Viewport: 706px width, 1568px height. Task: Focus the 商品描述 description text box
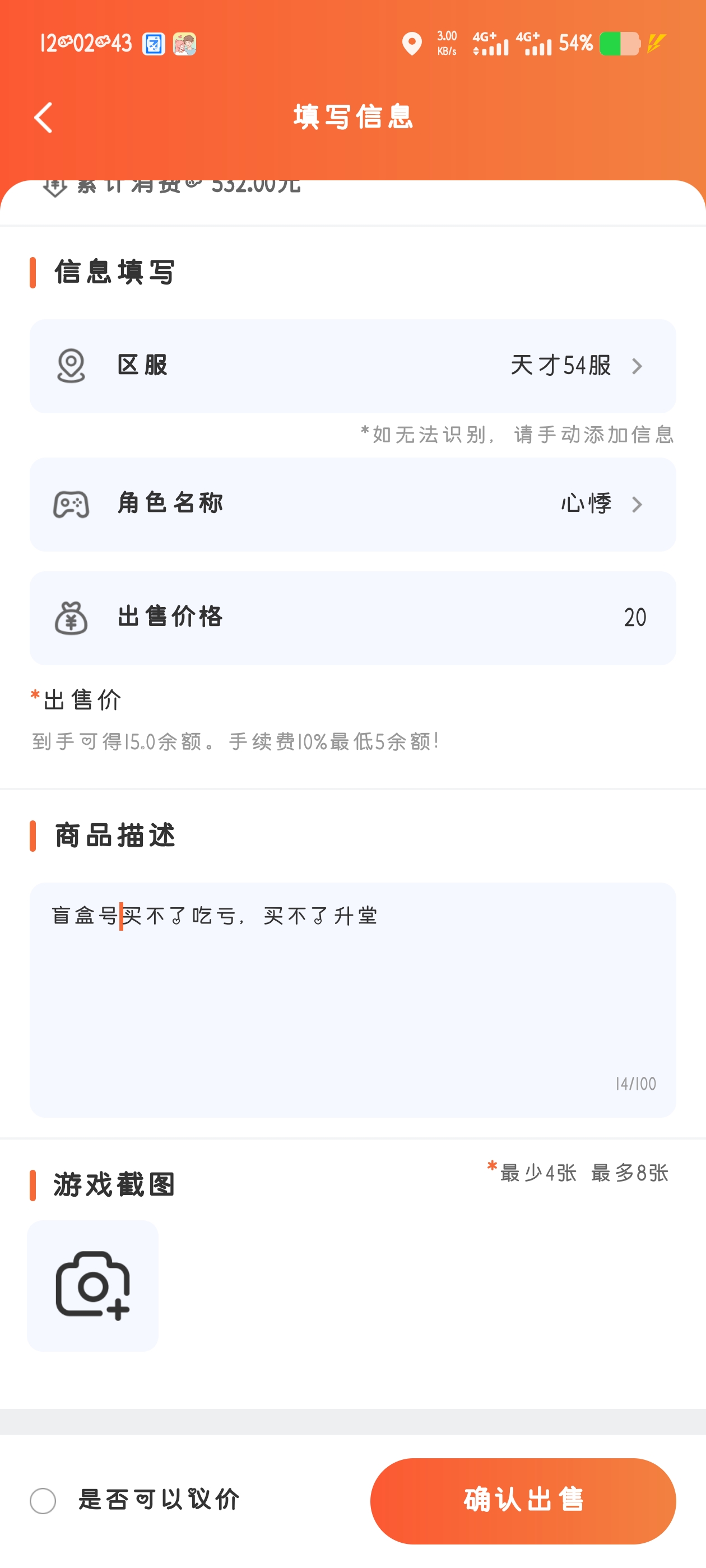click(x=352, y=999)
